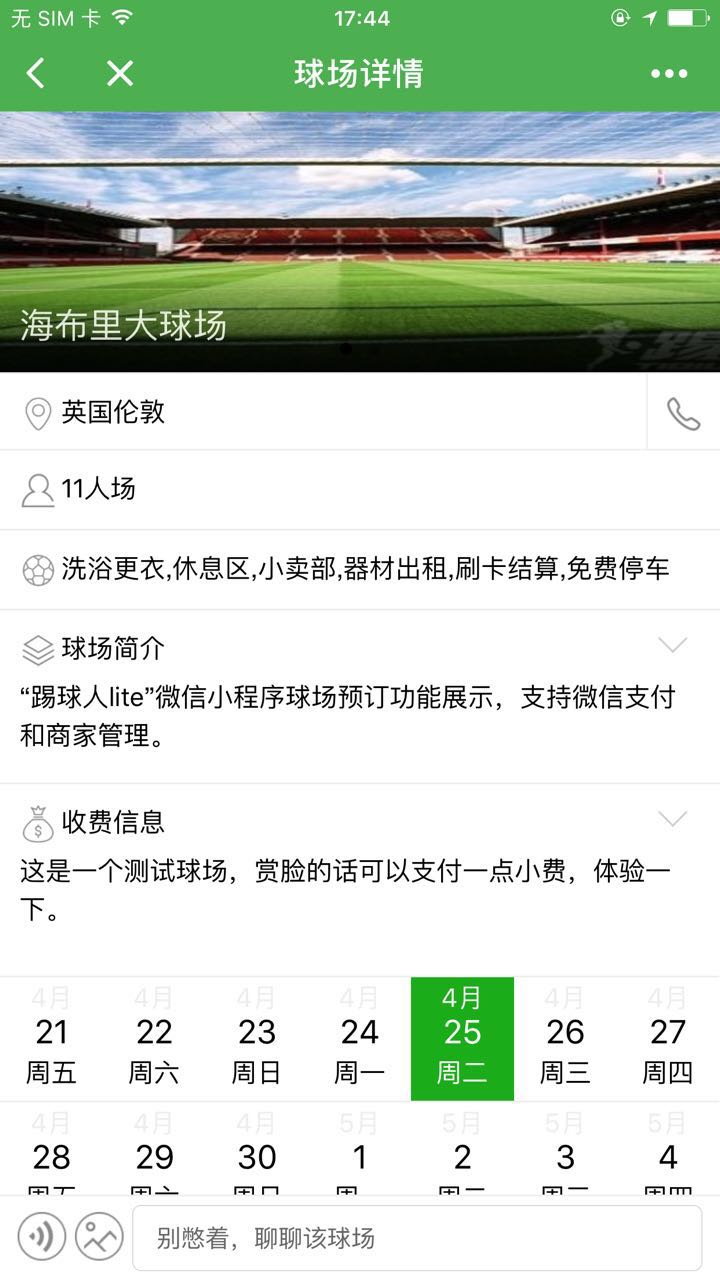
Task: Select date 26 周三
Action: pos(565,1038)
